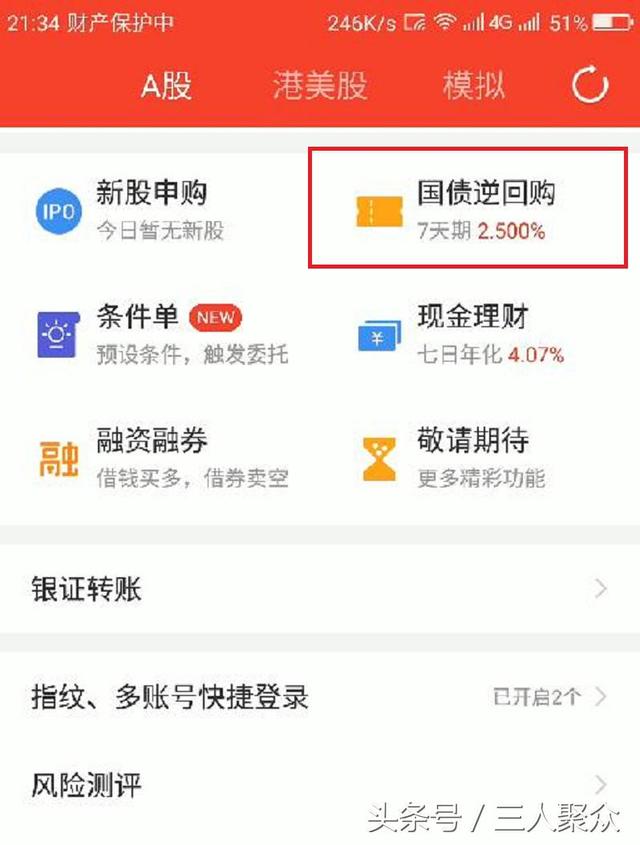This screenshot has height=845, width=640.
Task: Tap the refresh icon in the header
Action: pyautogui.click(x=589, y=86)
